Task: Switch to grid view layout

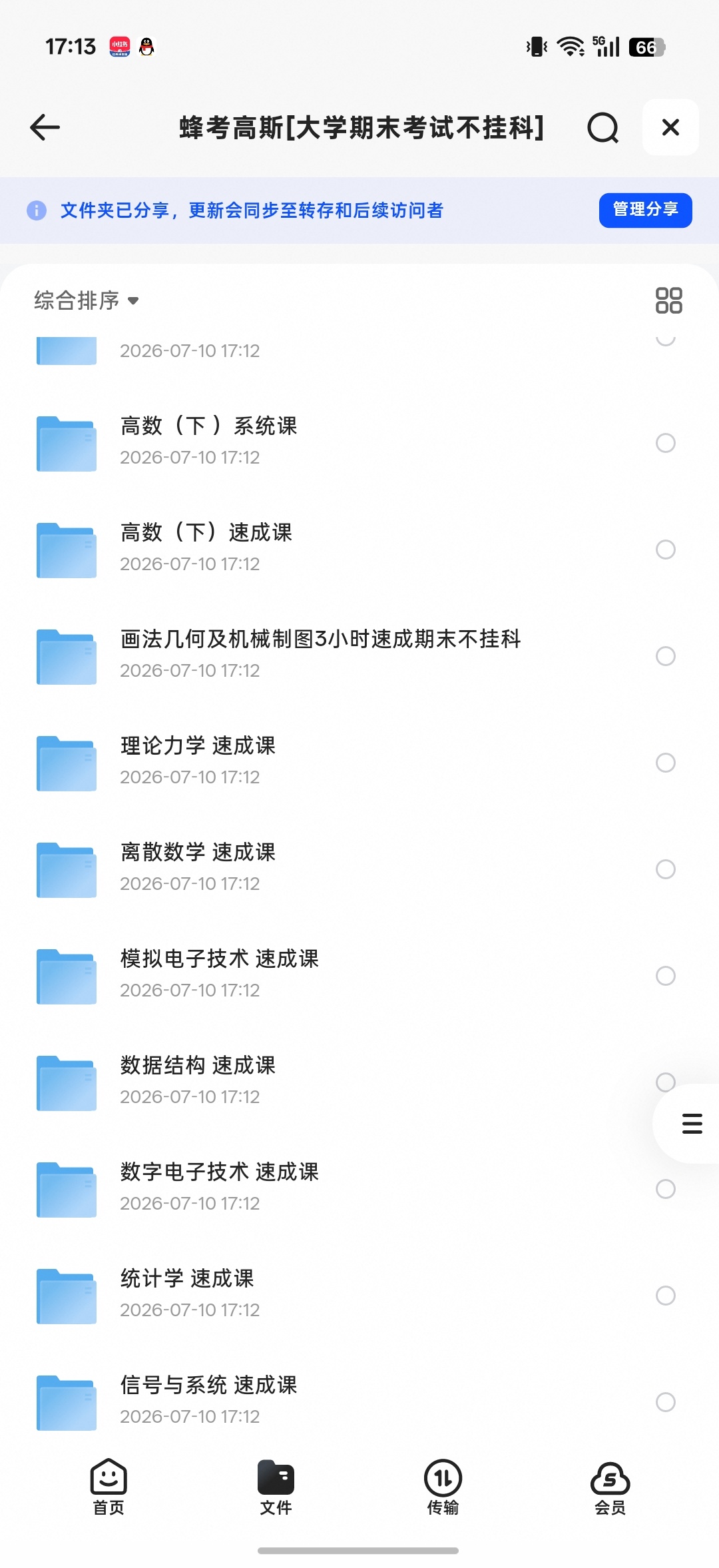Action: coord(668,300)
